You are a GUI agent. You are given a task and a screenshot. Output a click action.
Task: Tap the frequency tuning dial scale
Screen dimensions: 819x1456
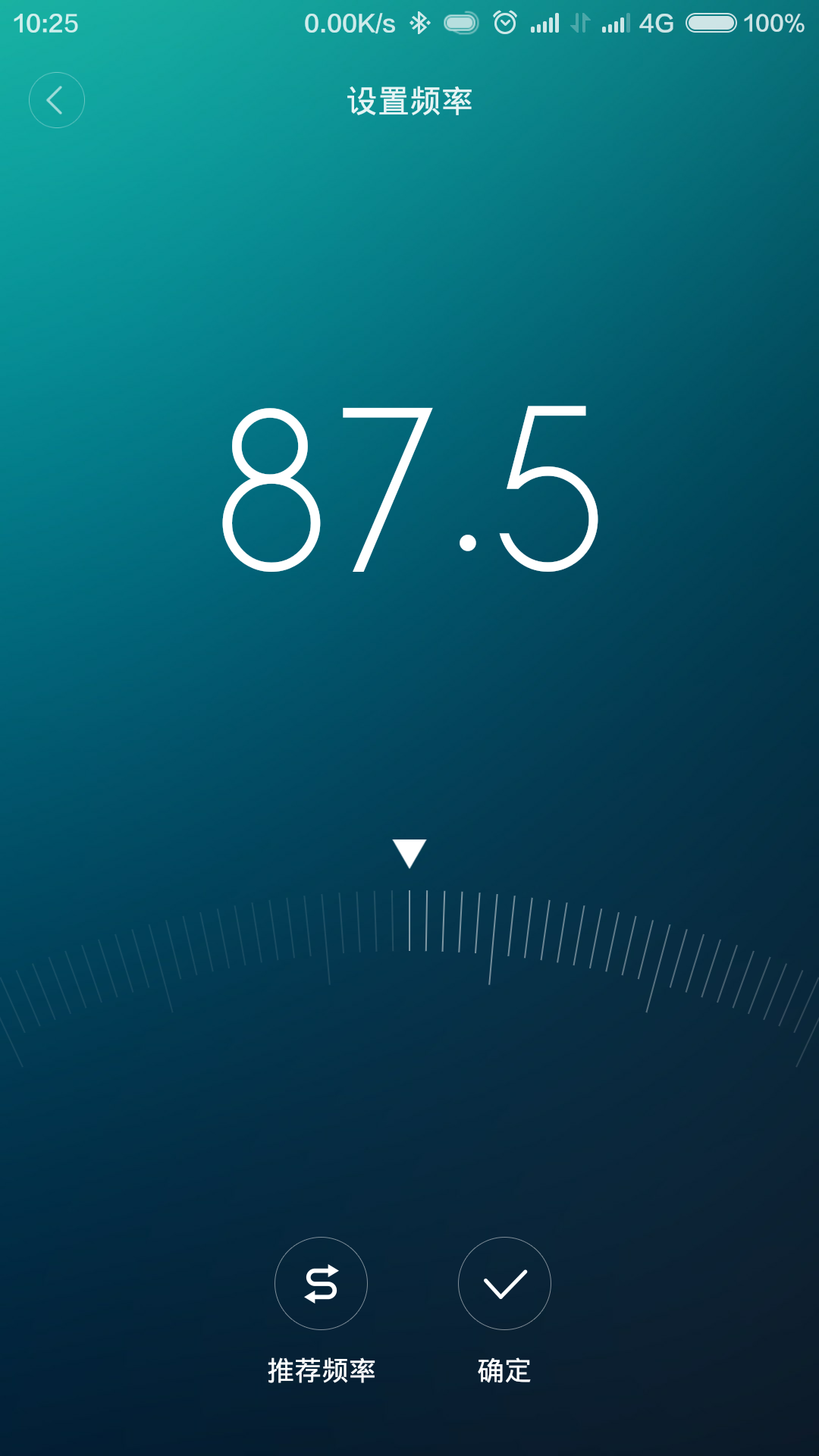(409, 940)
